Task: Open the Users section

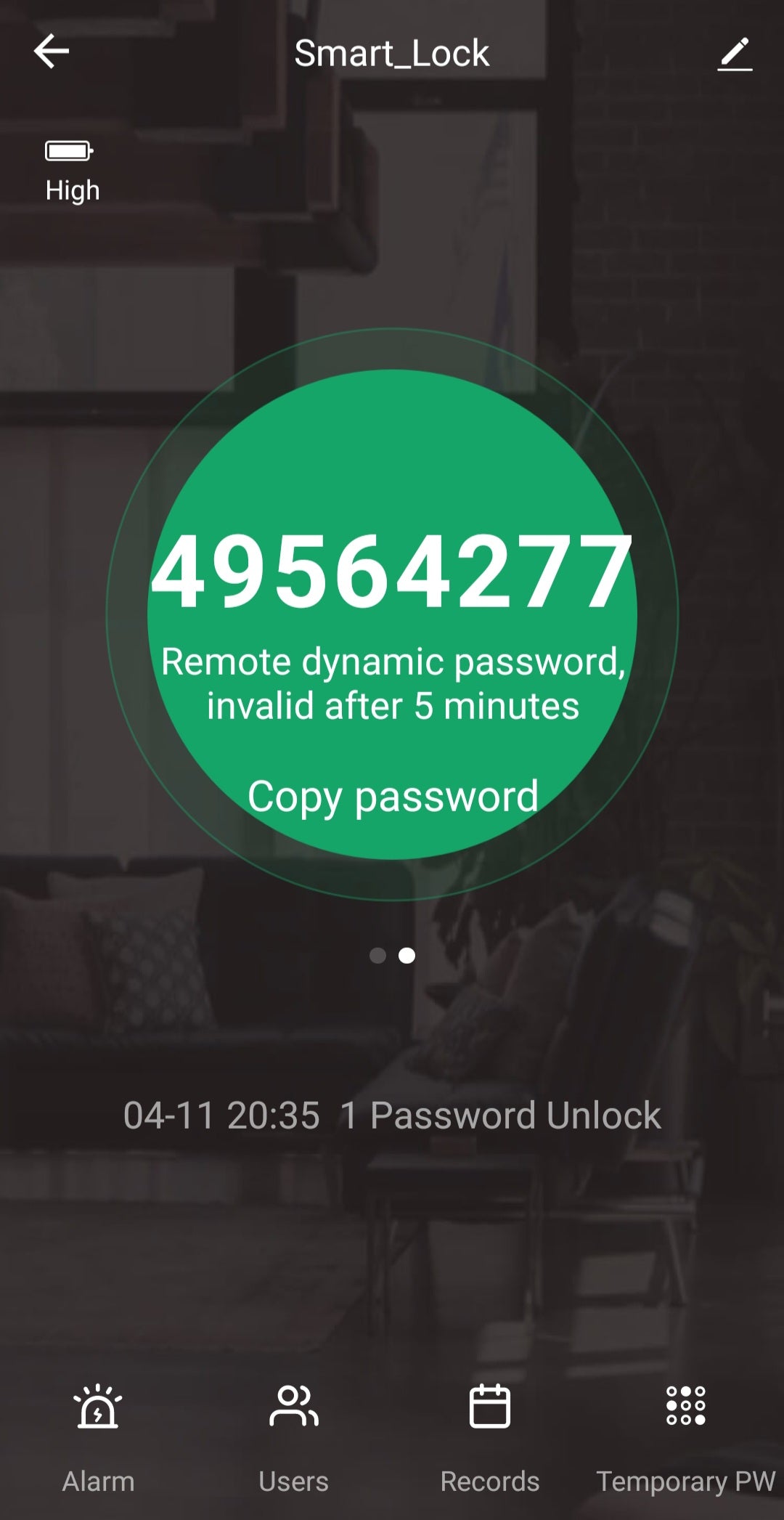Action: point(294,1435)
